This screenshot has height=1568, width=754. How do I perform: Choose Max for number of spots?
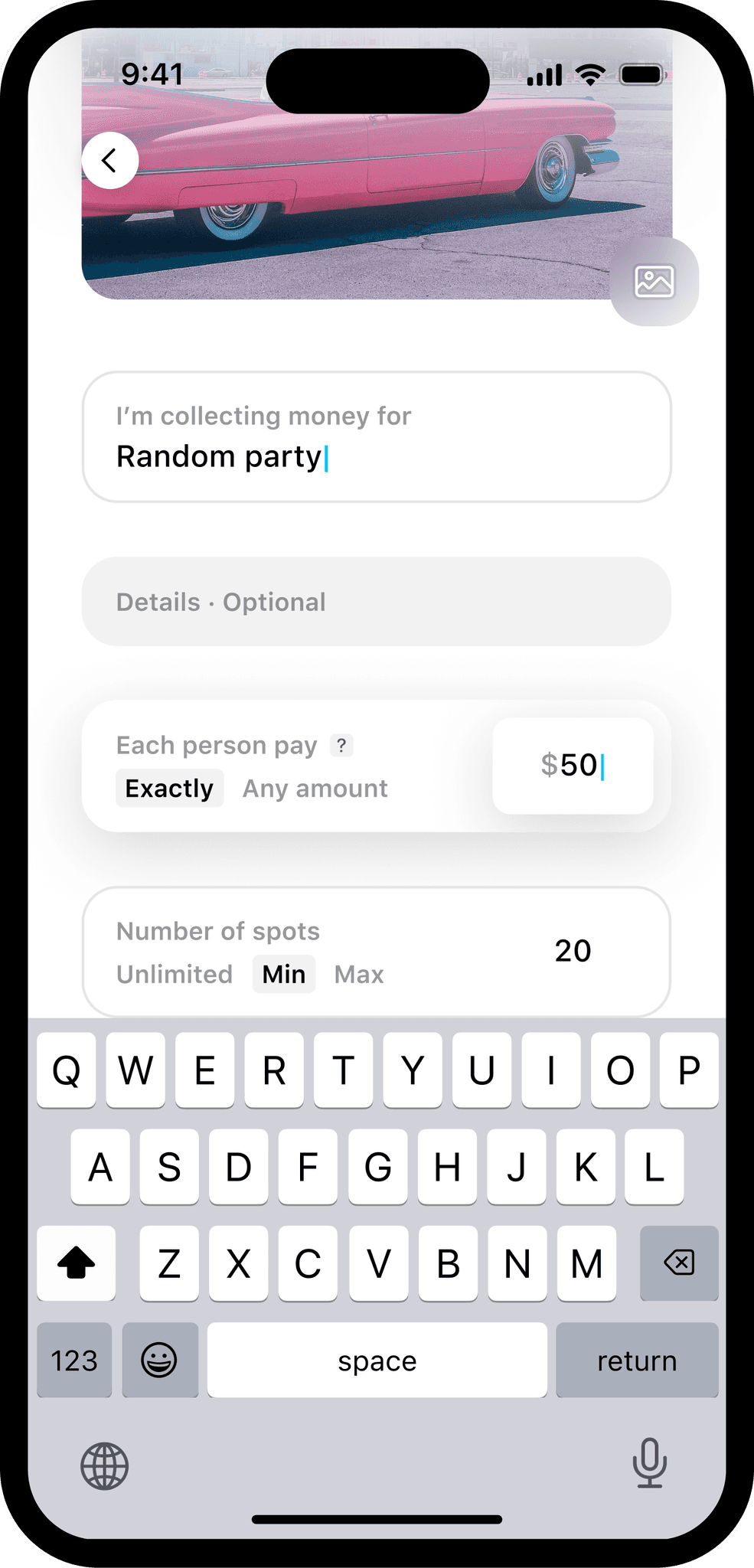pyautogui.click(x=358, y=974)
